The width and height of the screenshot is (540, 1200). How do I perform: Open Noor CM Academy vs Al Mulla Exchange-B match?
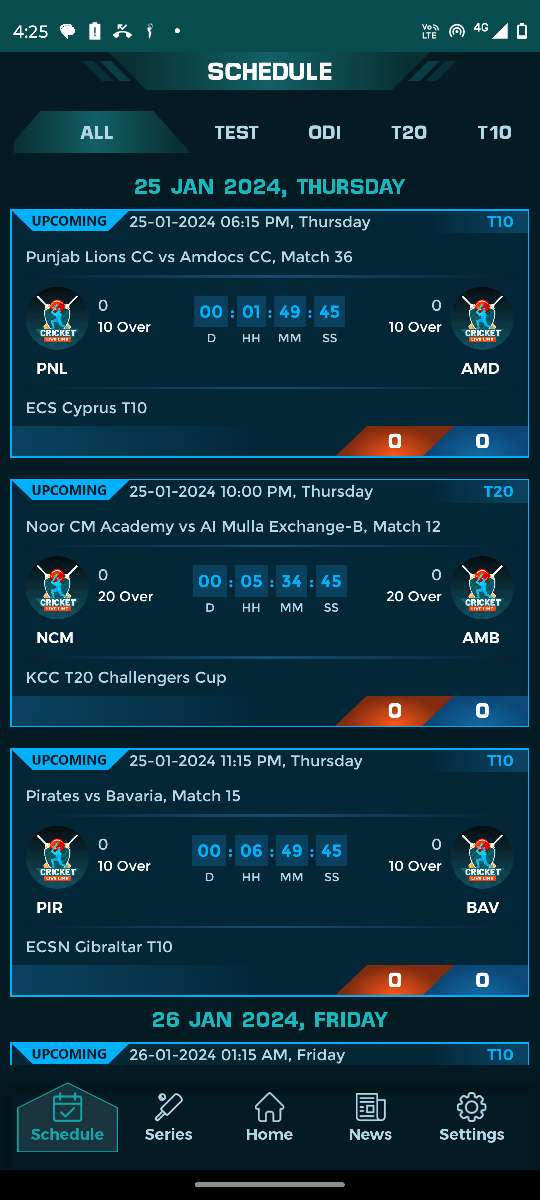[270, 603]
